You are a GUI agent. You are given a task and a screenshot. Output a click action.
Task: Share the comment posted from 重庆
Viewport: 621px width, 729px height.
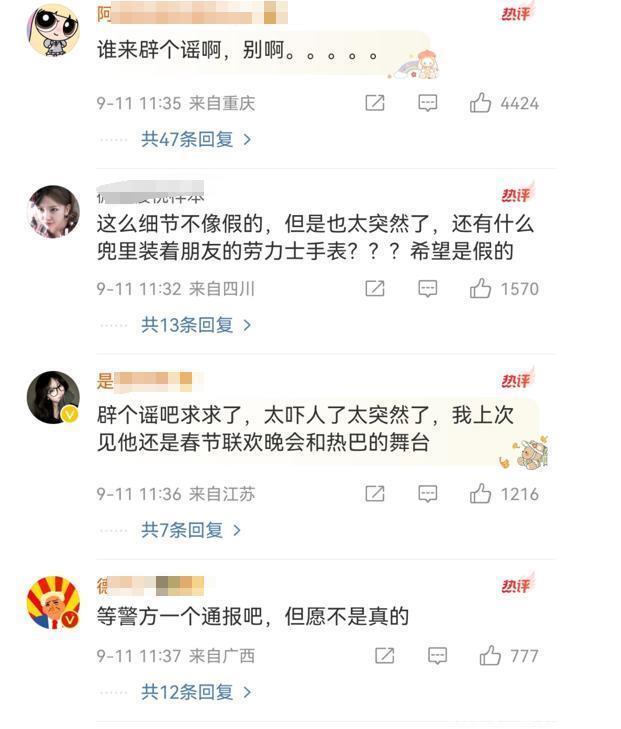coord(375,103)
